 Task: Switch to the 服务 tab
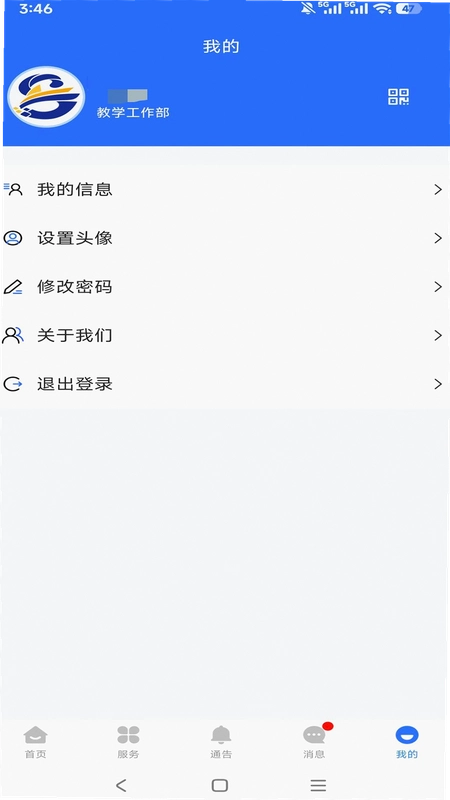point(128,742)
